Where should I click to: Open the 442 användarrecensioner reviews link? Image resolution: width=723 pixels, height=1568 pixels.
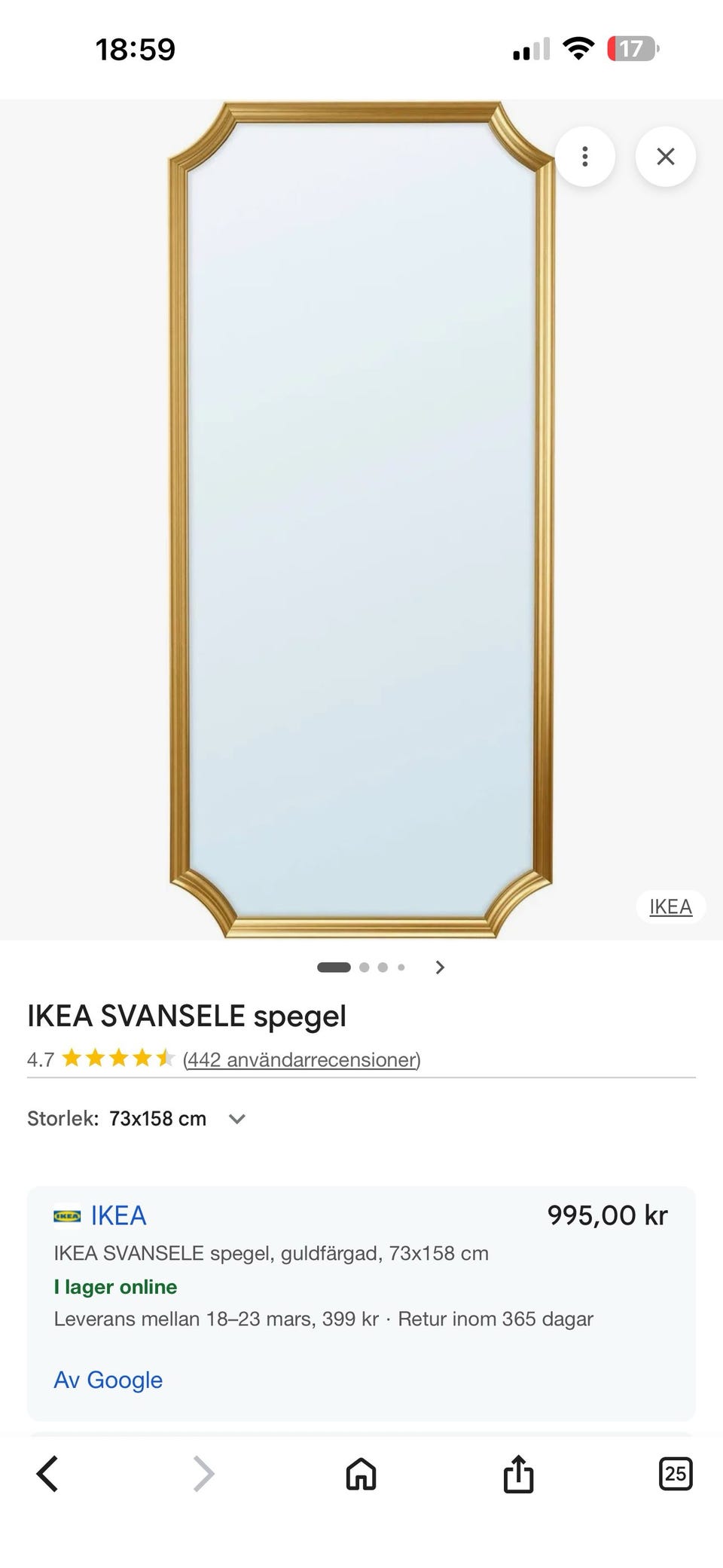[x=301, y=1059]
